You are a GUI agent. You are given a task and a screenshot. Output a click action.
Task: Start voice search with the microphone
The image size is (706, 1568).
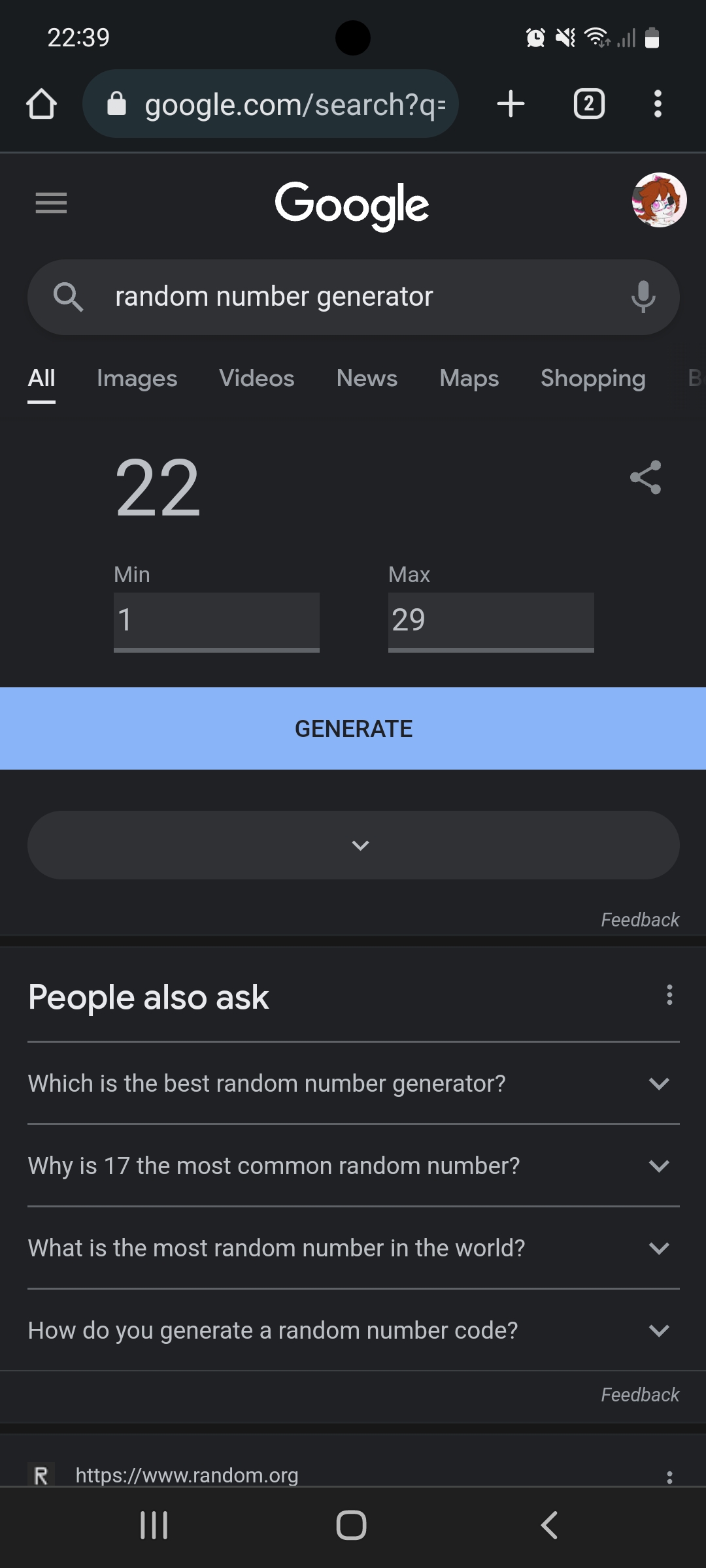coord(643,297)
